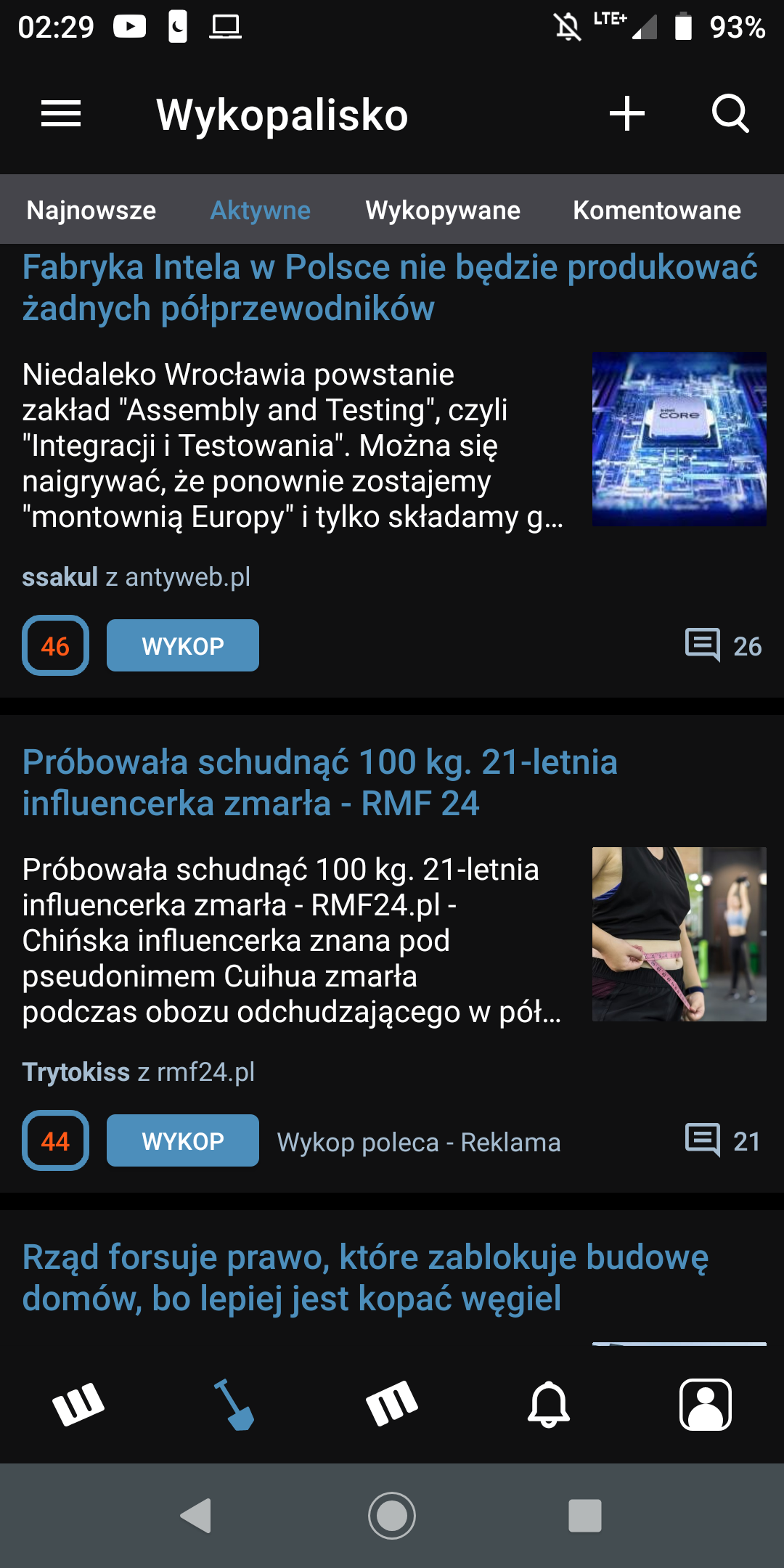784x1568 pixels.
Task: View 26 comments on the Intel article
Action: point(724,645)
